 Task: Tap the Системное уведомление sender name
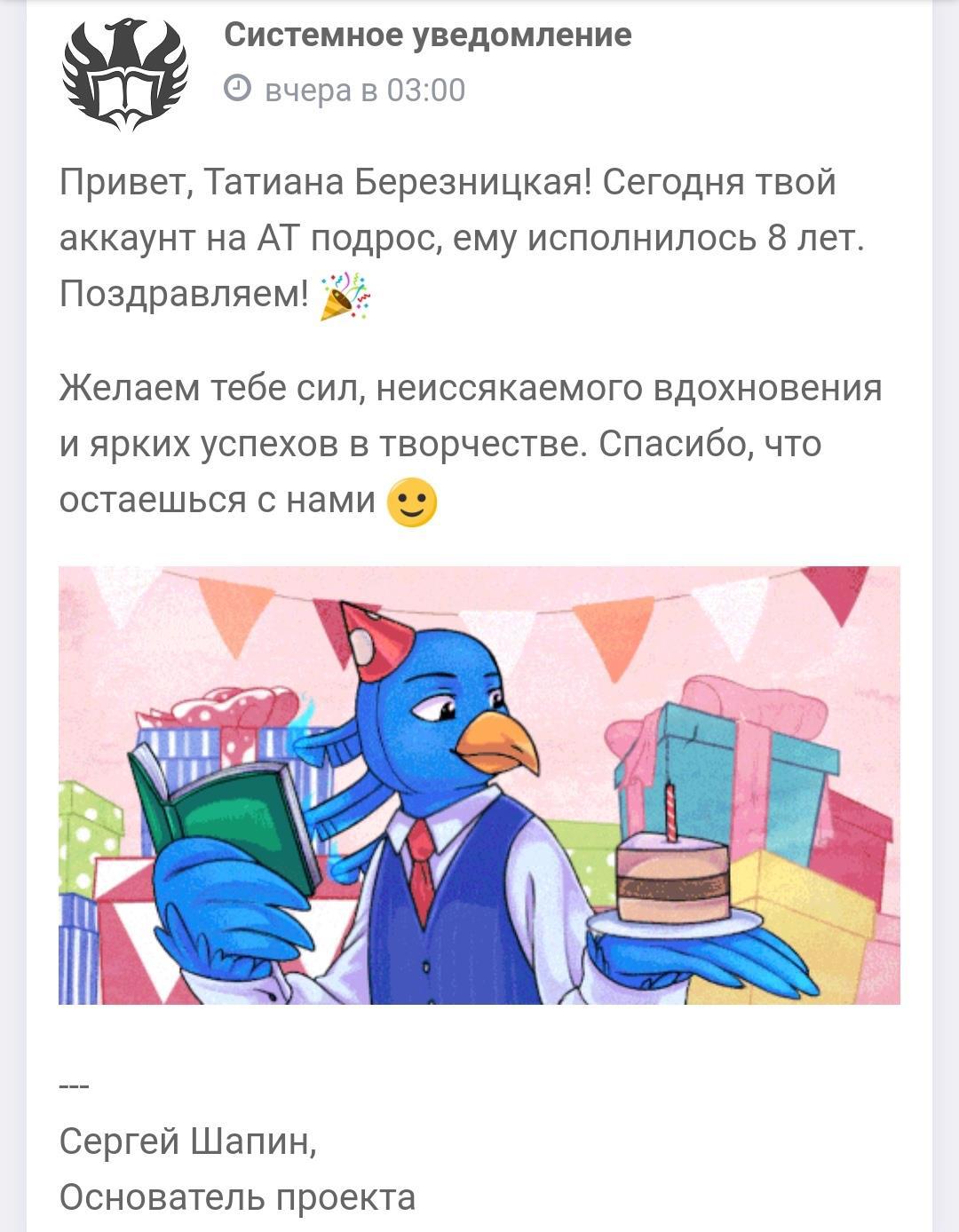pos(427,35)
